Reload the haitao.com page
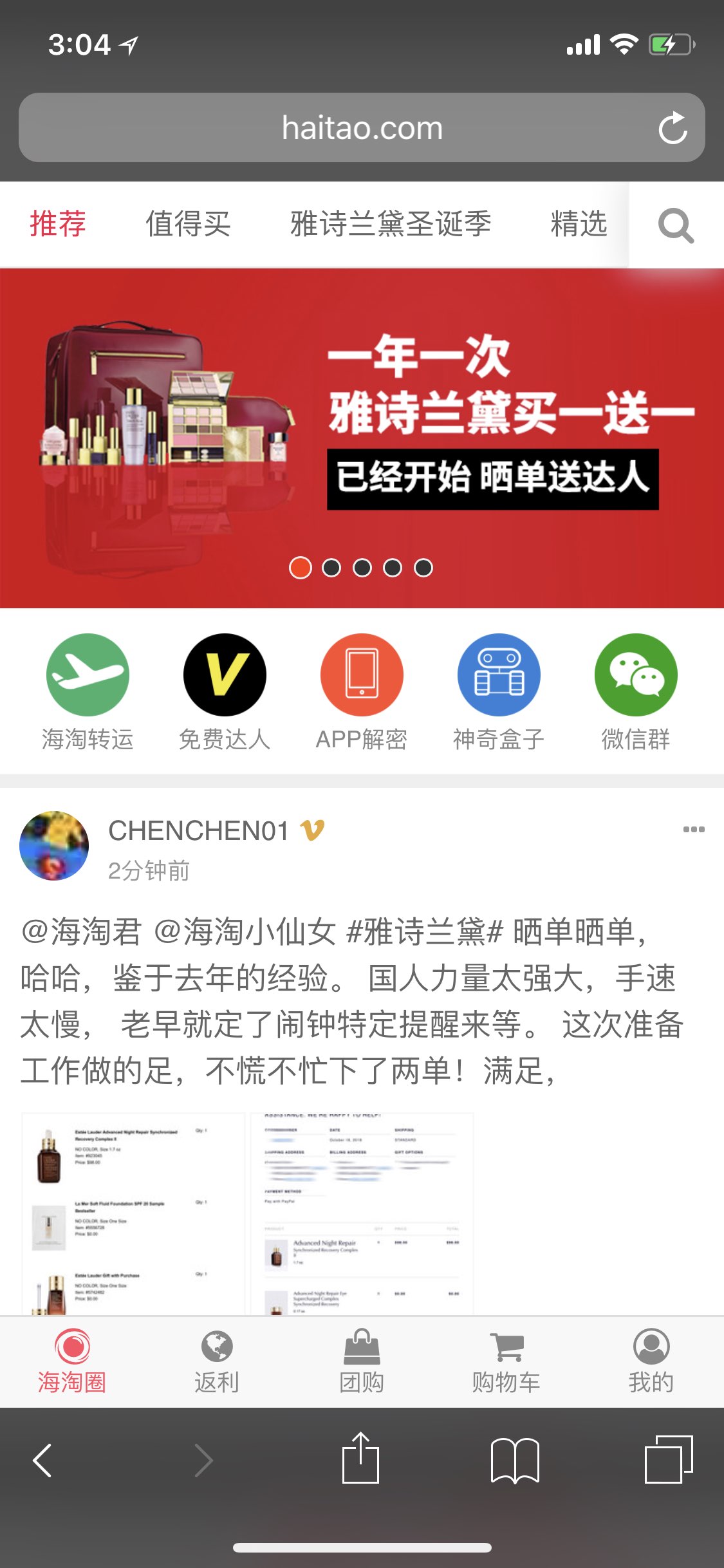Screen dimensions: 724x1568 point(673,128)
